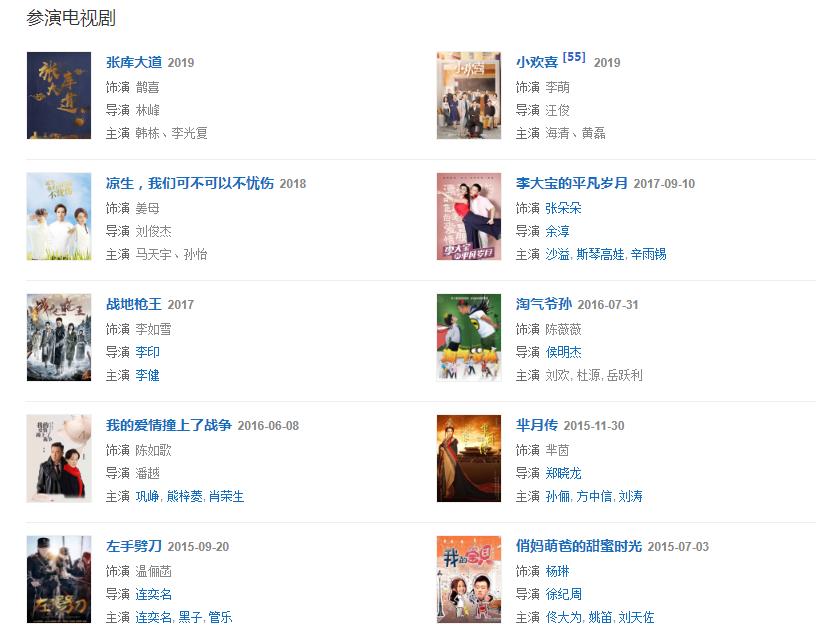This screenshot has width=829, height=638.
Task: Open 李大宝的平凡岁月 title link
Action: 572,183
